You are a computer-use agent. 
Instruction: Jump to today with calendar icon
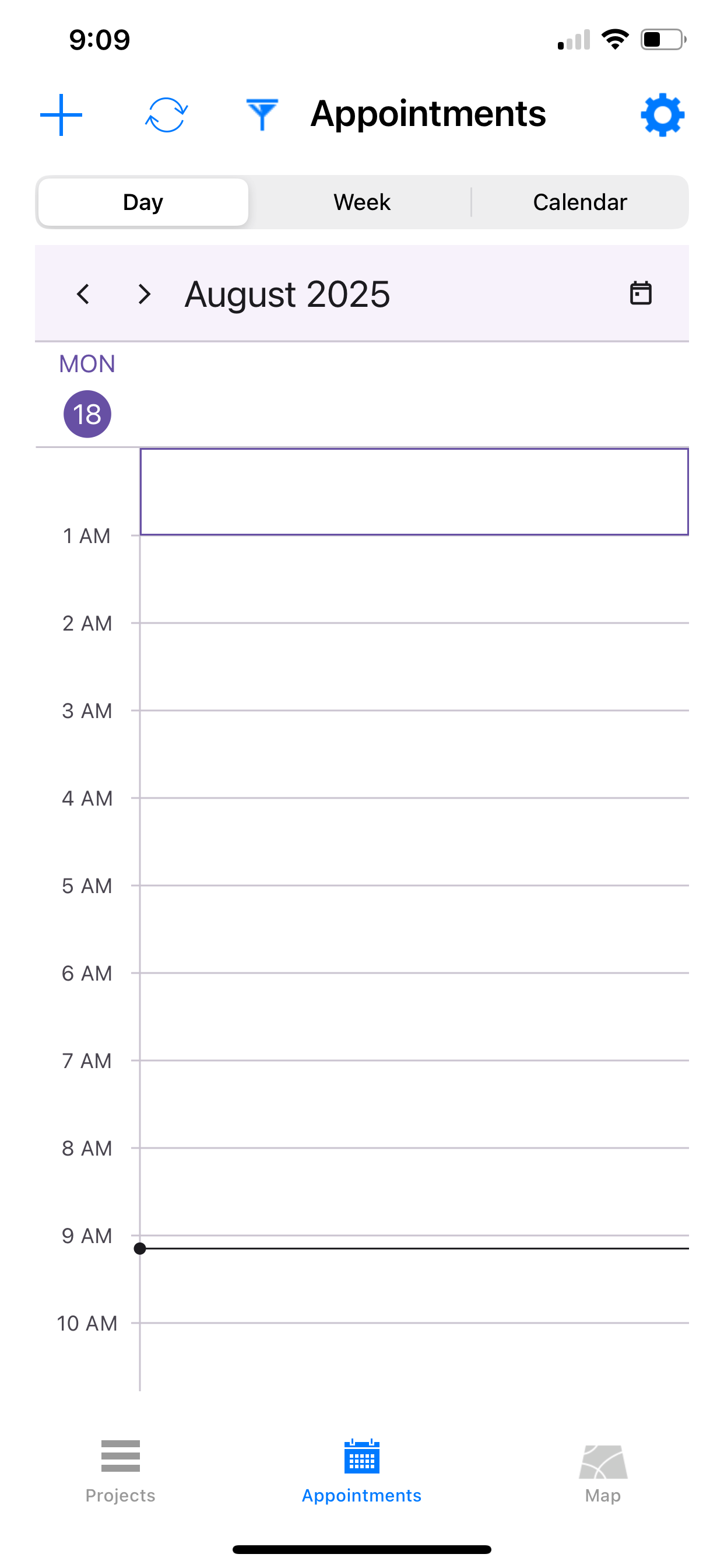[x=640, y=293]
